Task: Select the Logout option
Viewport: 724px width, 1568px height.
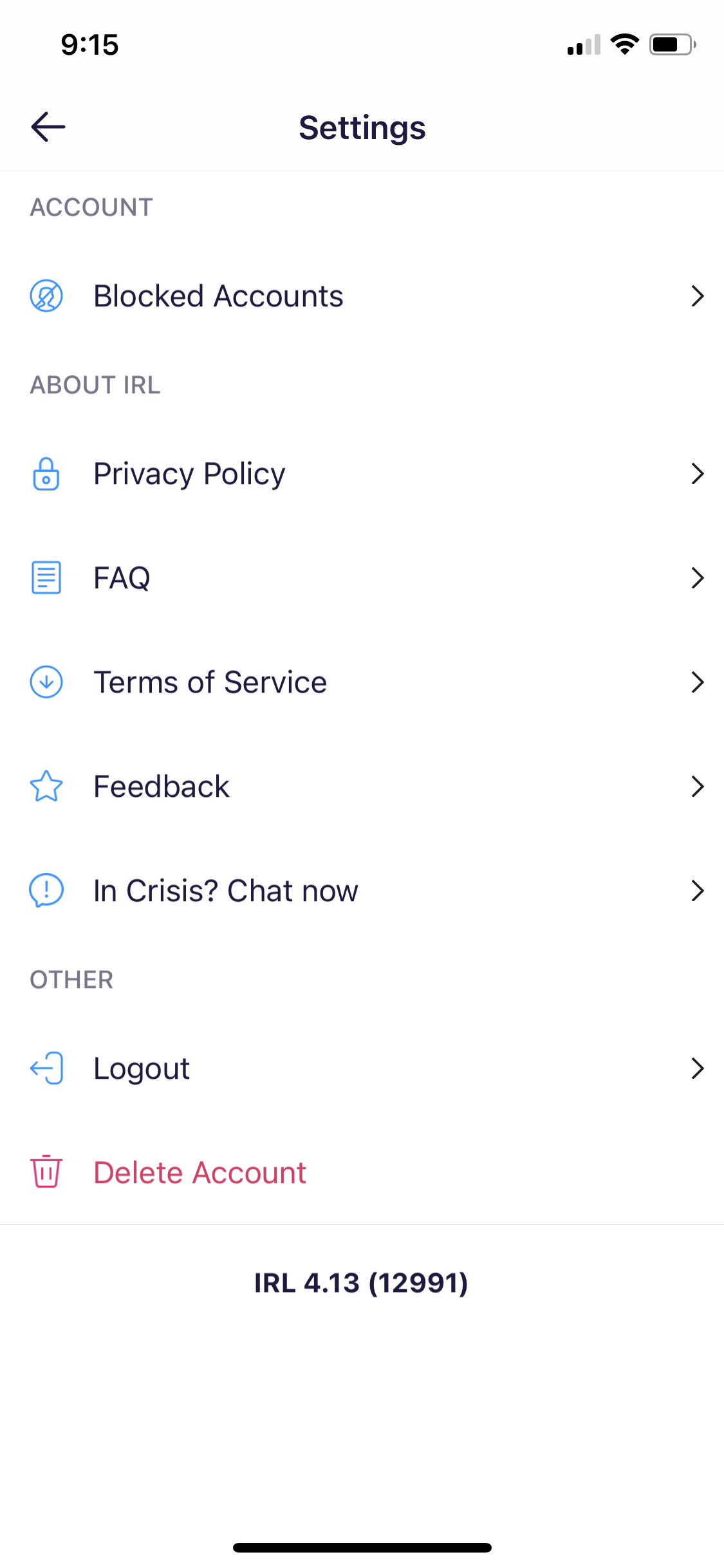Action: [x=141, y=1069]
